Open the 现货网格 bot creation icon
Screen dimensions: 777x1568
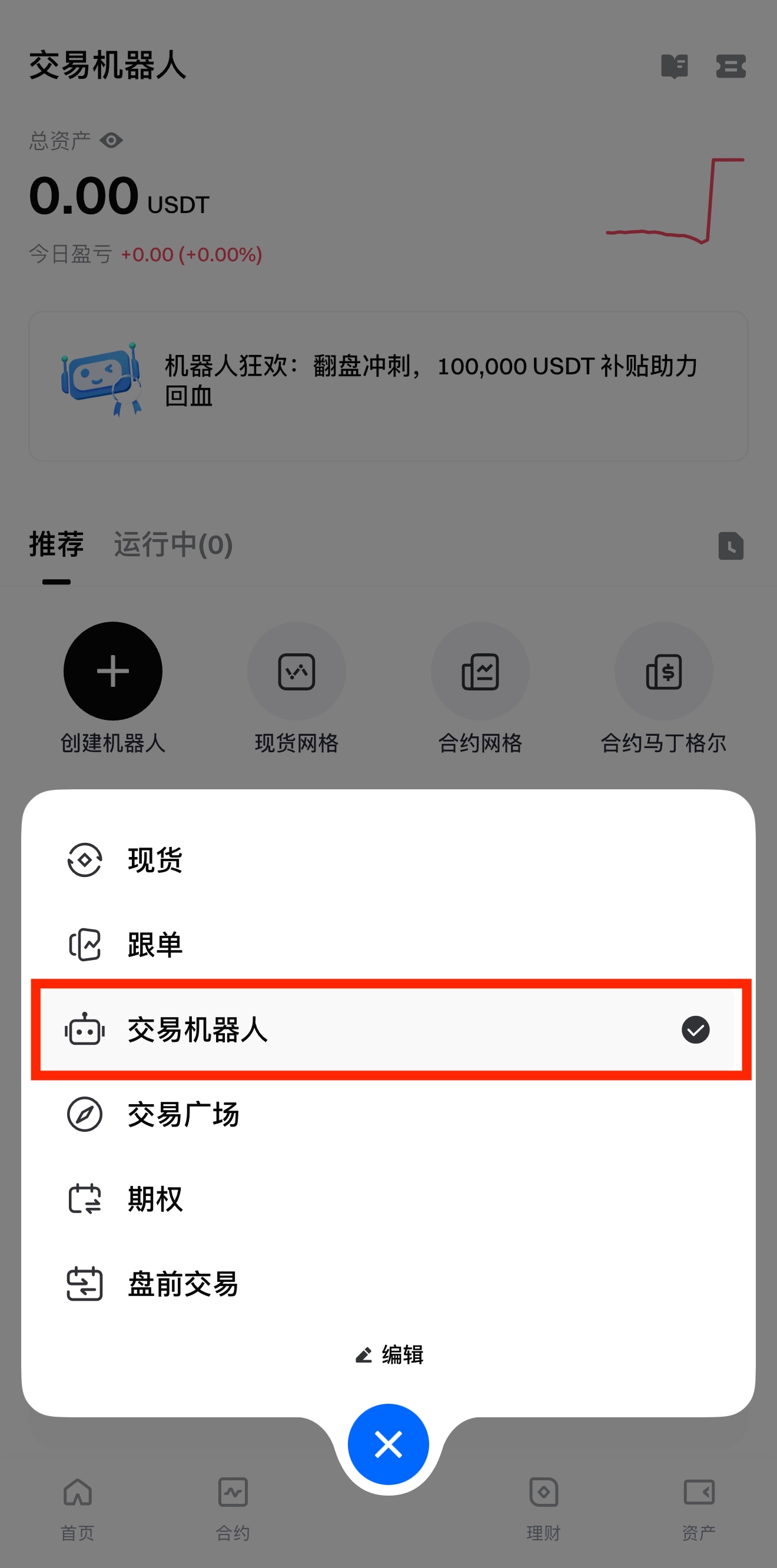[x=297, y=672]
